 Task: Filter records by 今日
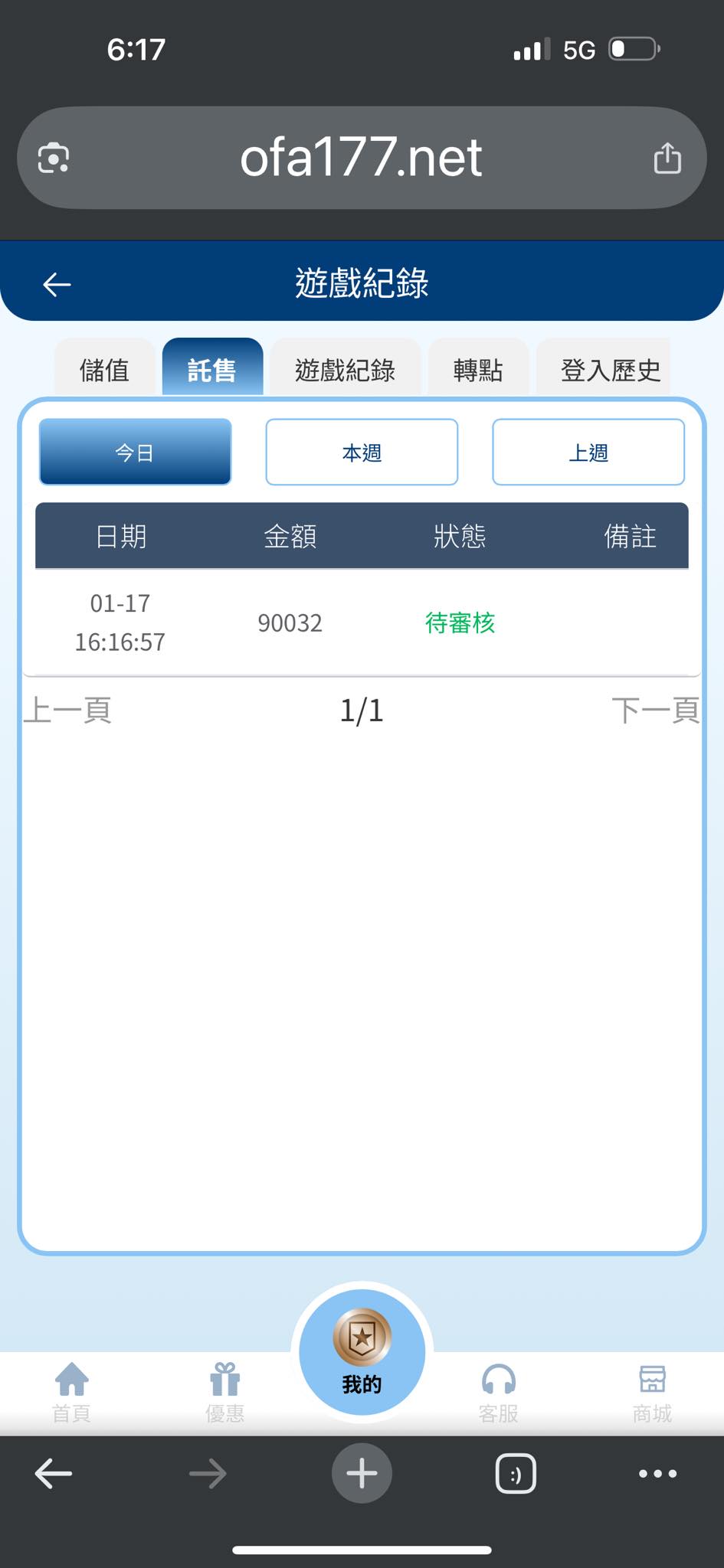[x=135, y=452]
